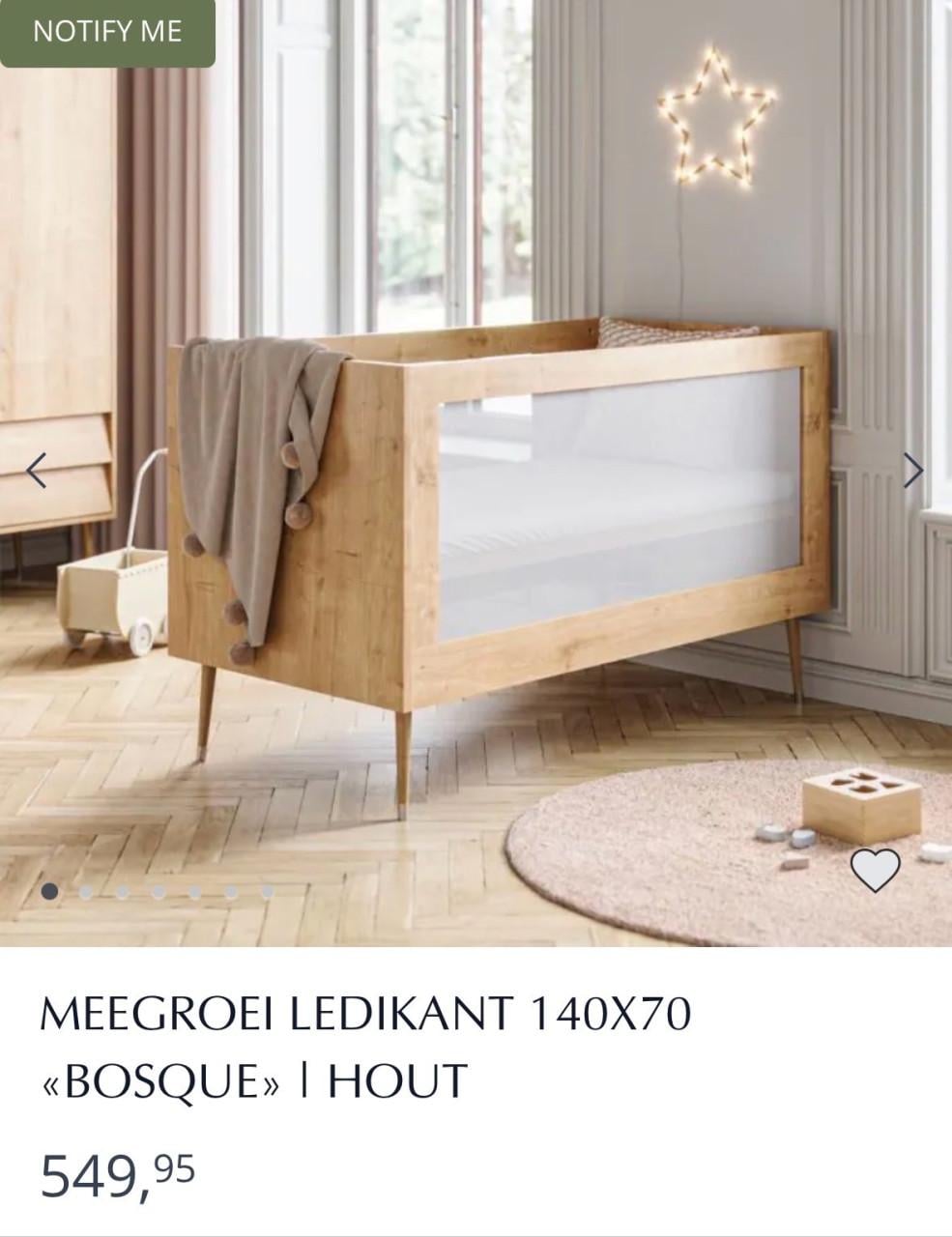Select the first carousel pagination dot

point(49,891)
